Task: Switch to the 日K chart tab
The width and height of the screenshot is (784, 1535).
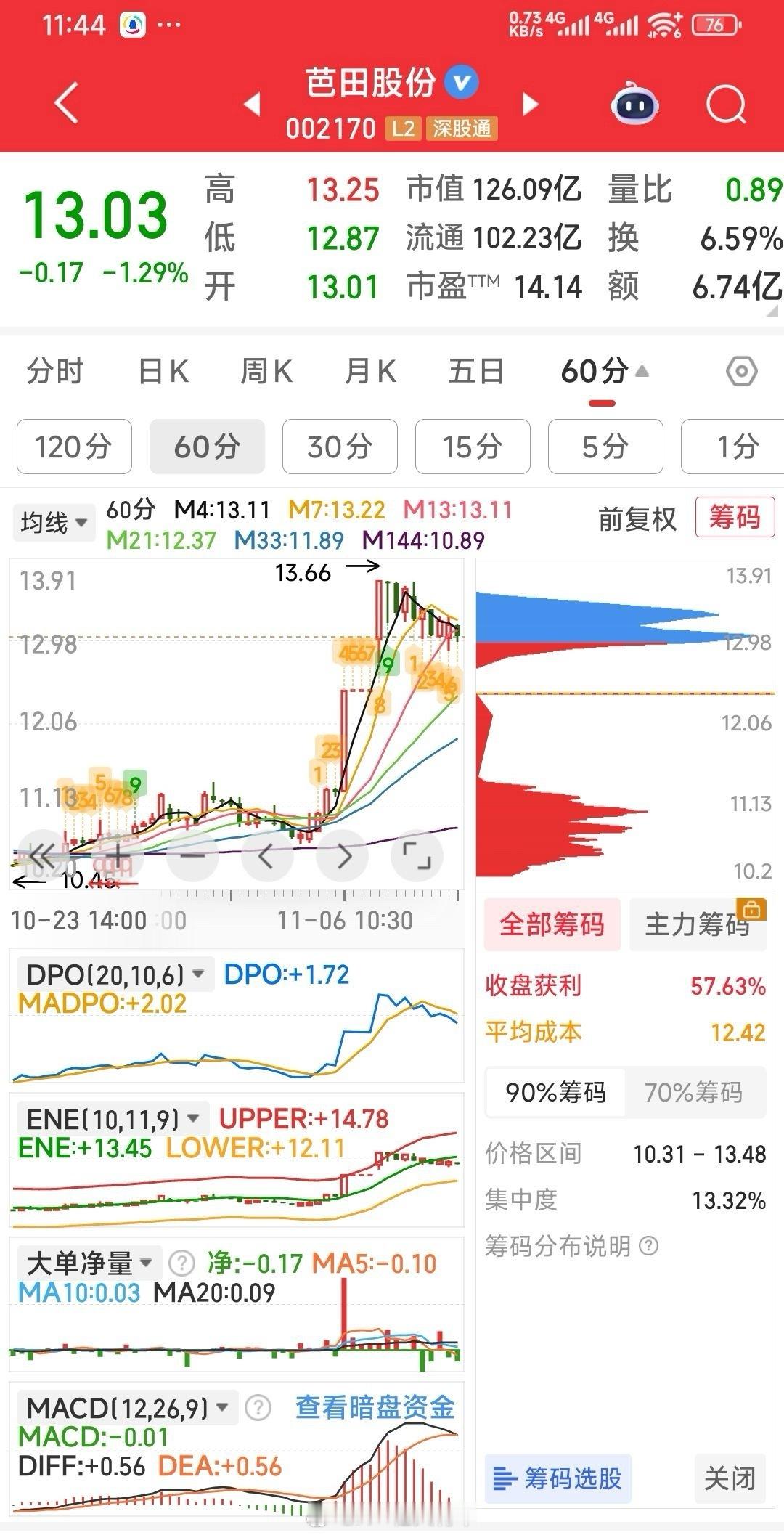Action: click(163, 372)
